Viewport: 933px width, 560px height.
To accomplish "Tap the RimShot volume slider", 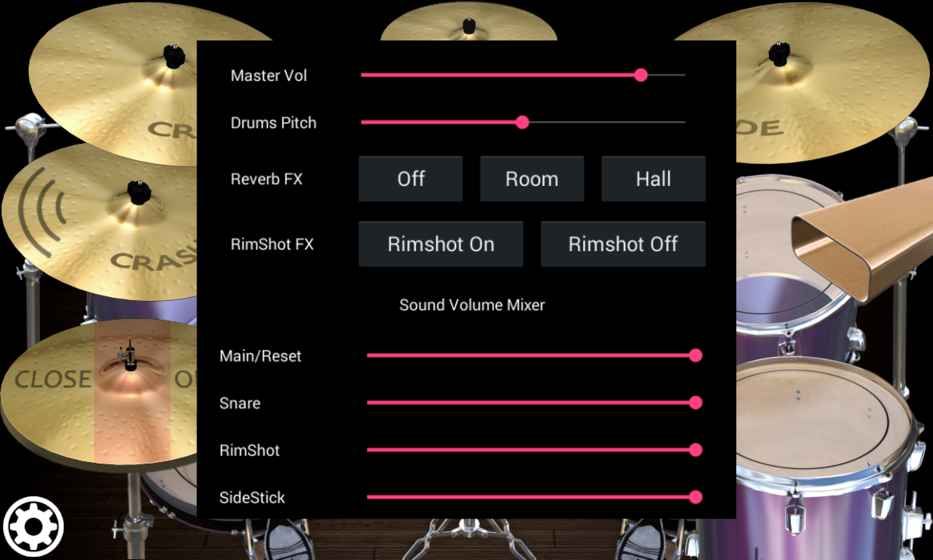I will [x=531, y=450].
